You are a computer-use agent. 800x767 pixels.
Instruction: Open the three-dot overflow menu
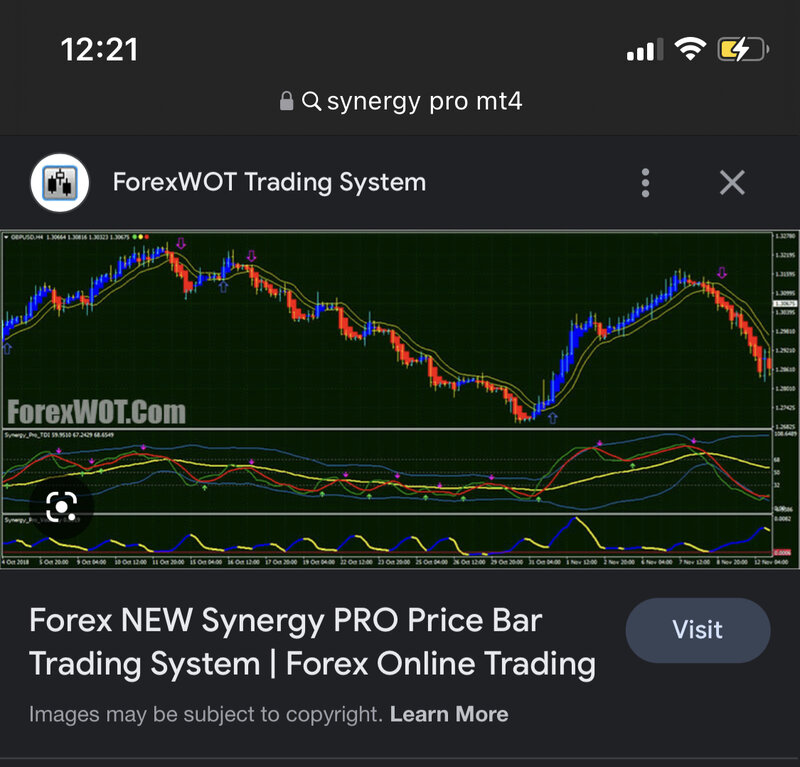[x=646, y=183]
